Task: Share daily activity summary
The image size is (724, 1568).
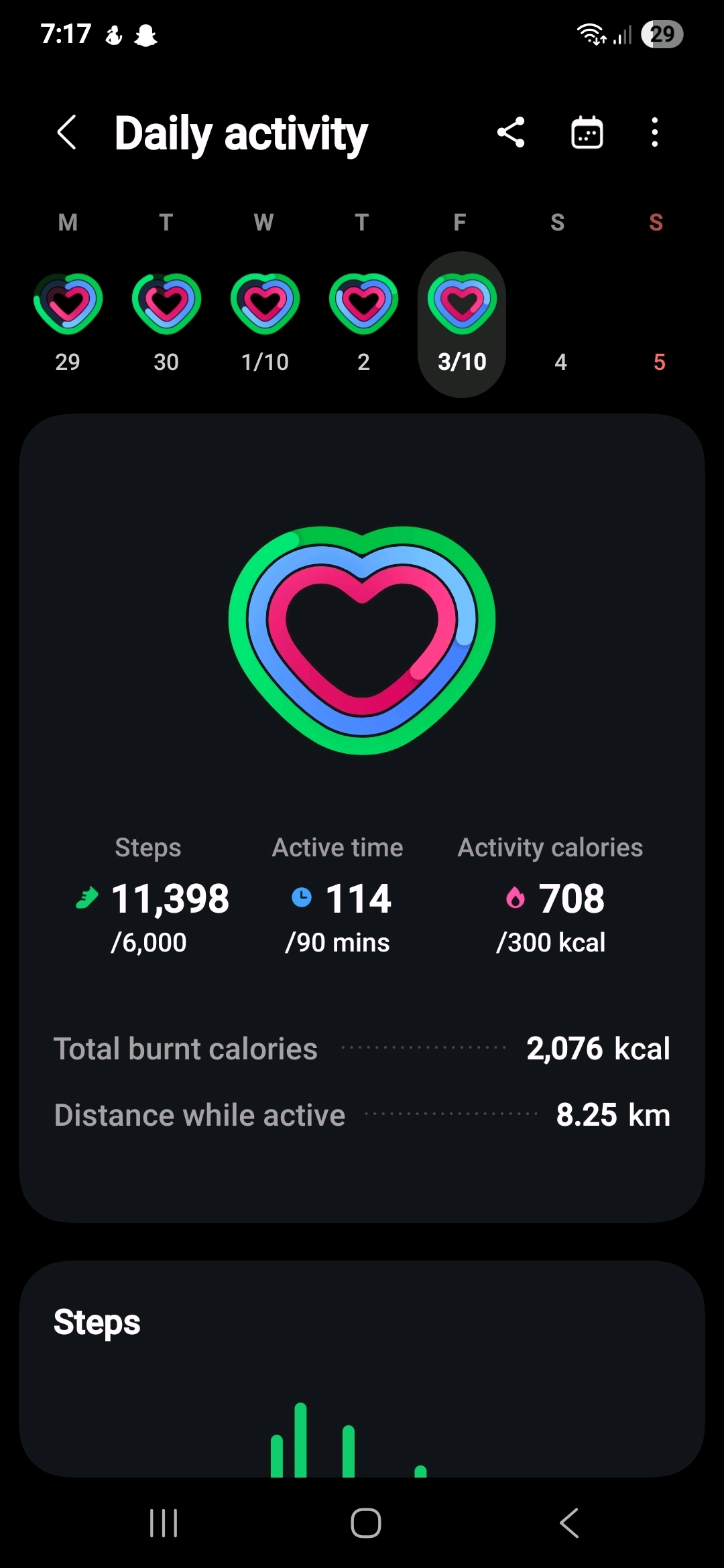Action: (511, 132)
